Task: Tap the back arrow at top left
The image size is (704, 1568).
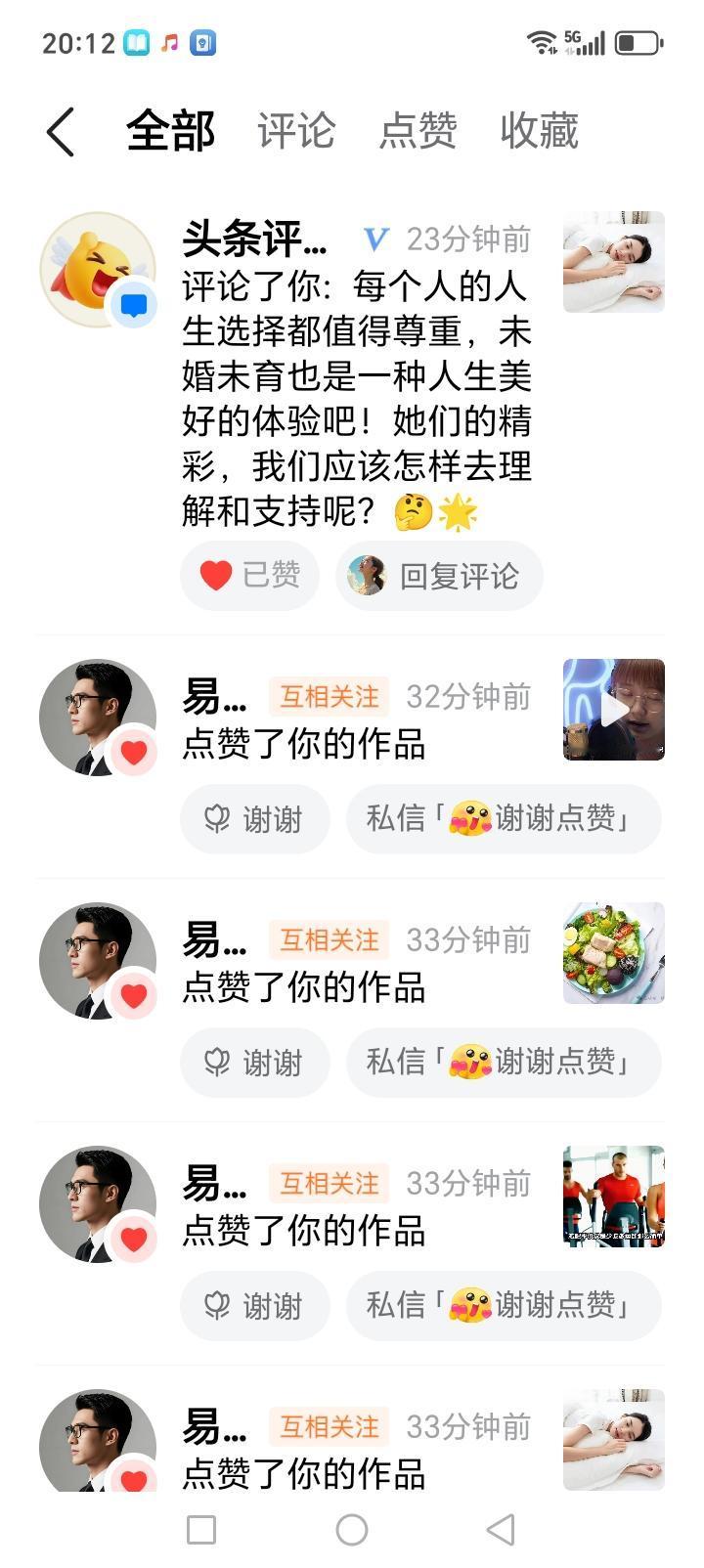Action: tap(61, 132)
